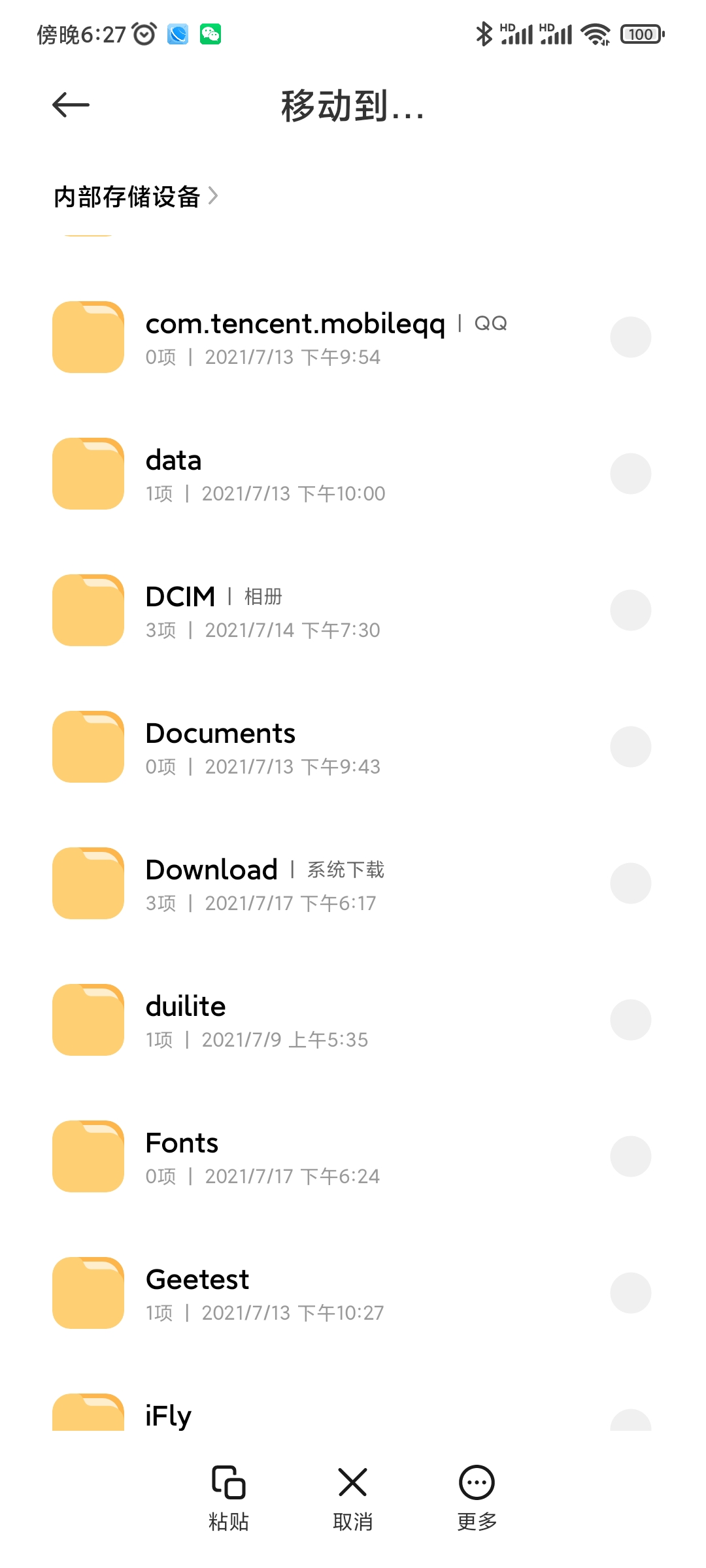
Task: Select the circle beside Fonts
Action: pyautogui.click(x=630, y=1156)
